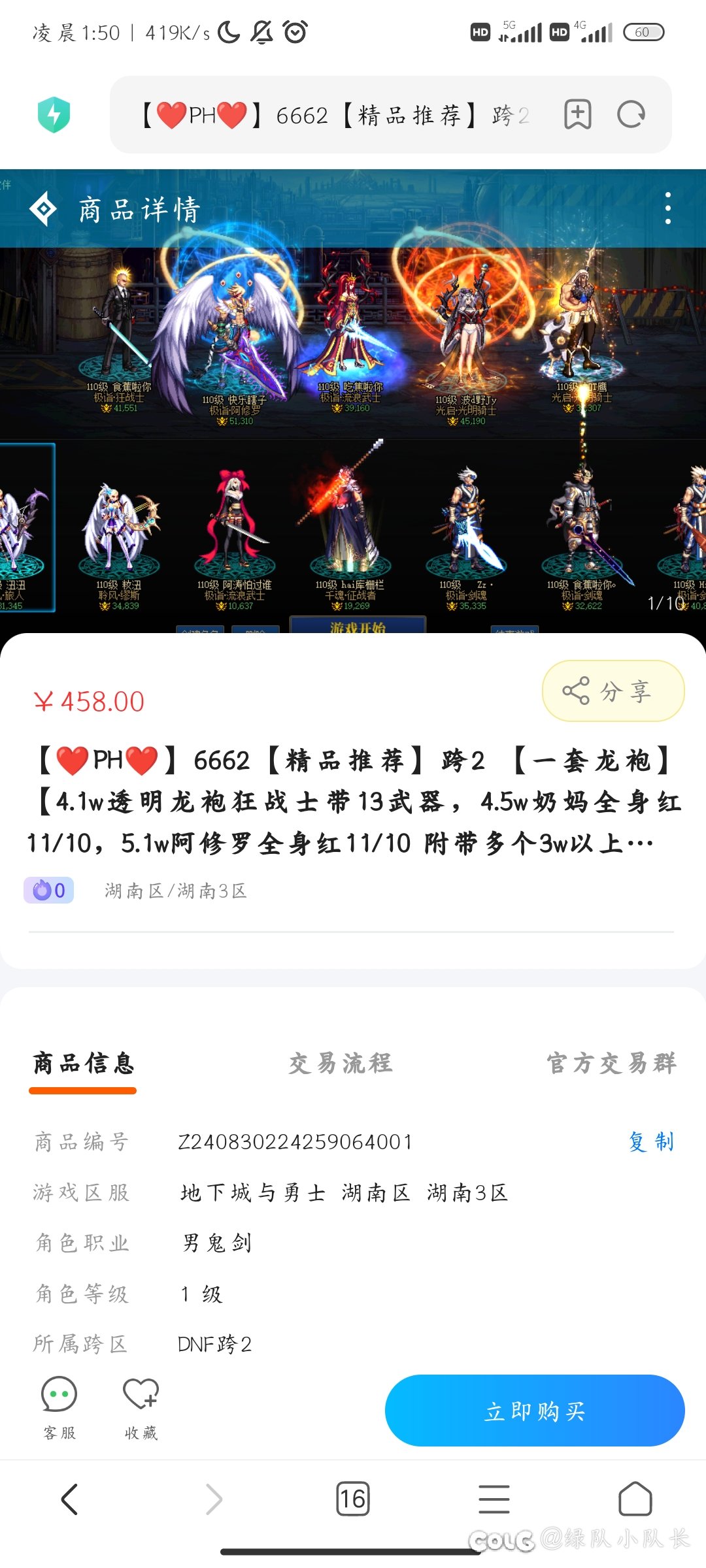The image size is (706, 1568).
Task: Share this listing via 分享 button
Action: click(x=613, y=691)
